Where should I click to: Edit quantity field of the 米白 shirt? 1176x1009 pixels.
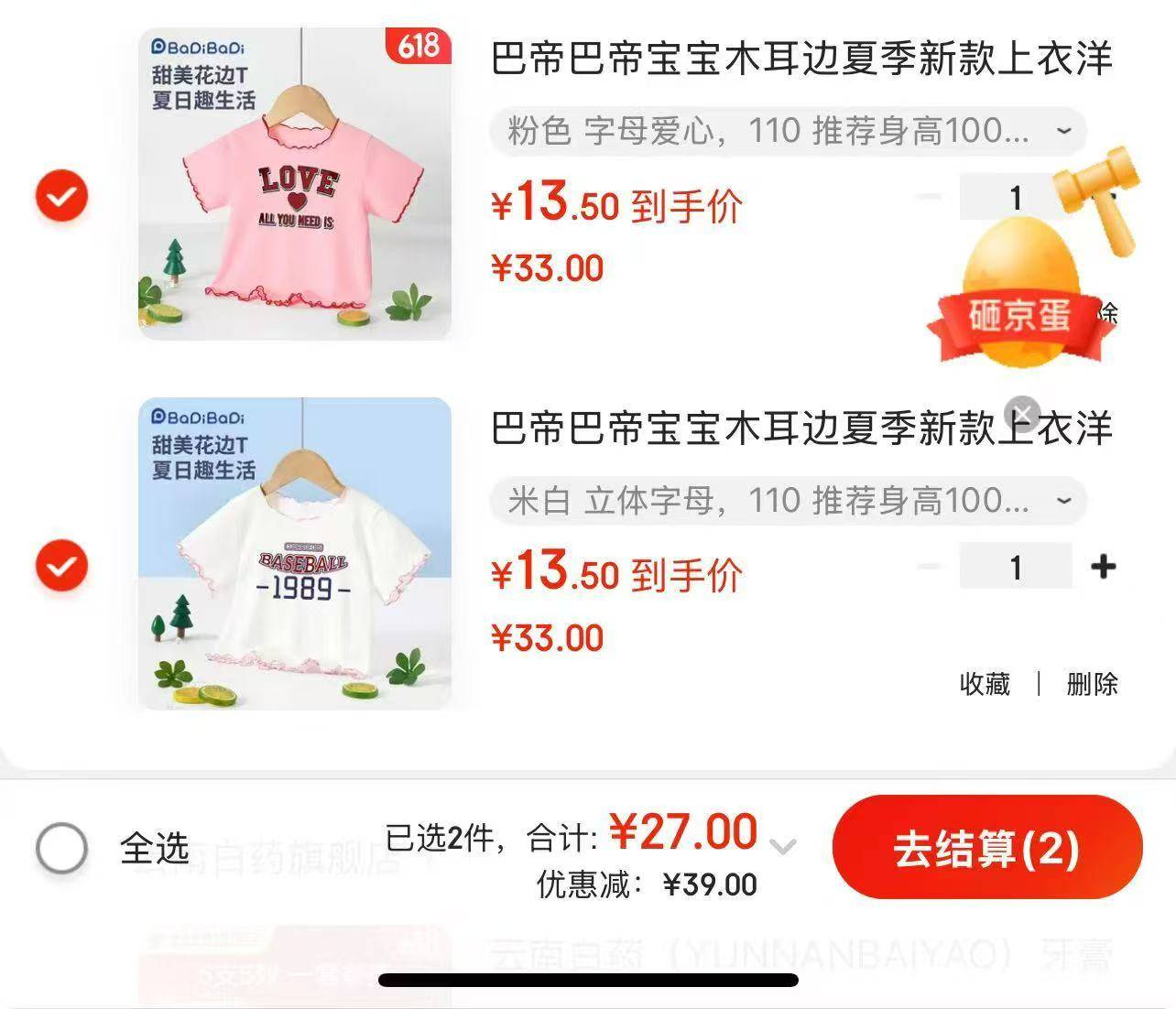tap(1015, 567)
